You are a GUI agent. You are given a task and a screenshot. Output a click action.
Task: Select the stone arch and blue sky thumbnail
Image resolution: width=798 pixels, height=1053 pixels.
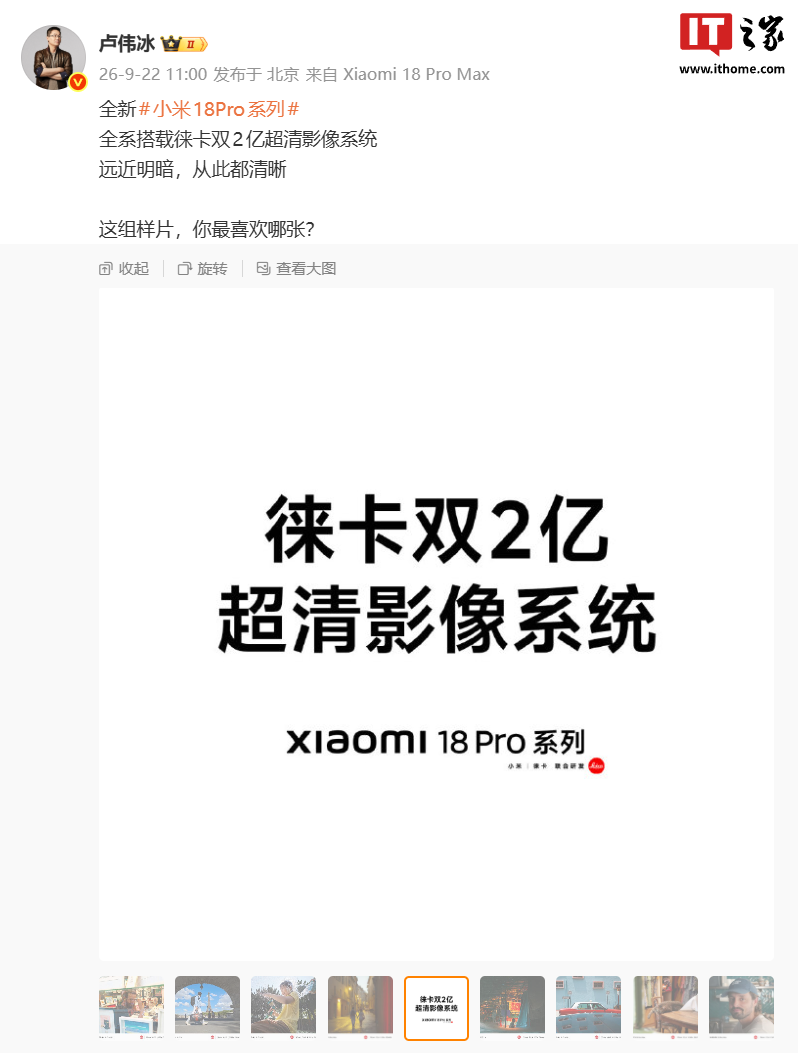pos(208,1008)
